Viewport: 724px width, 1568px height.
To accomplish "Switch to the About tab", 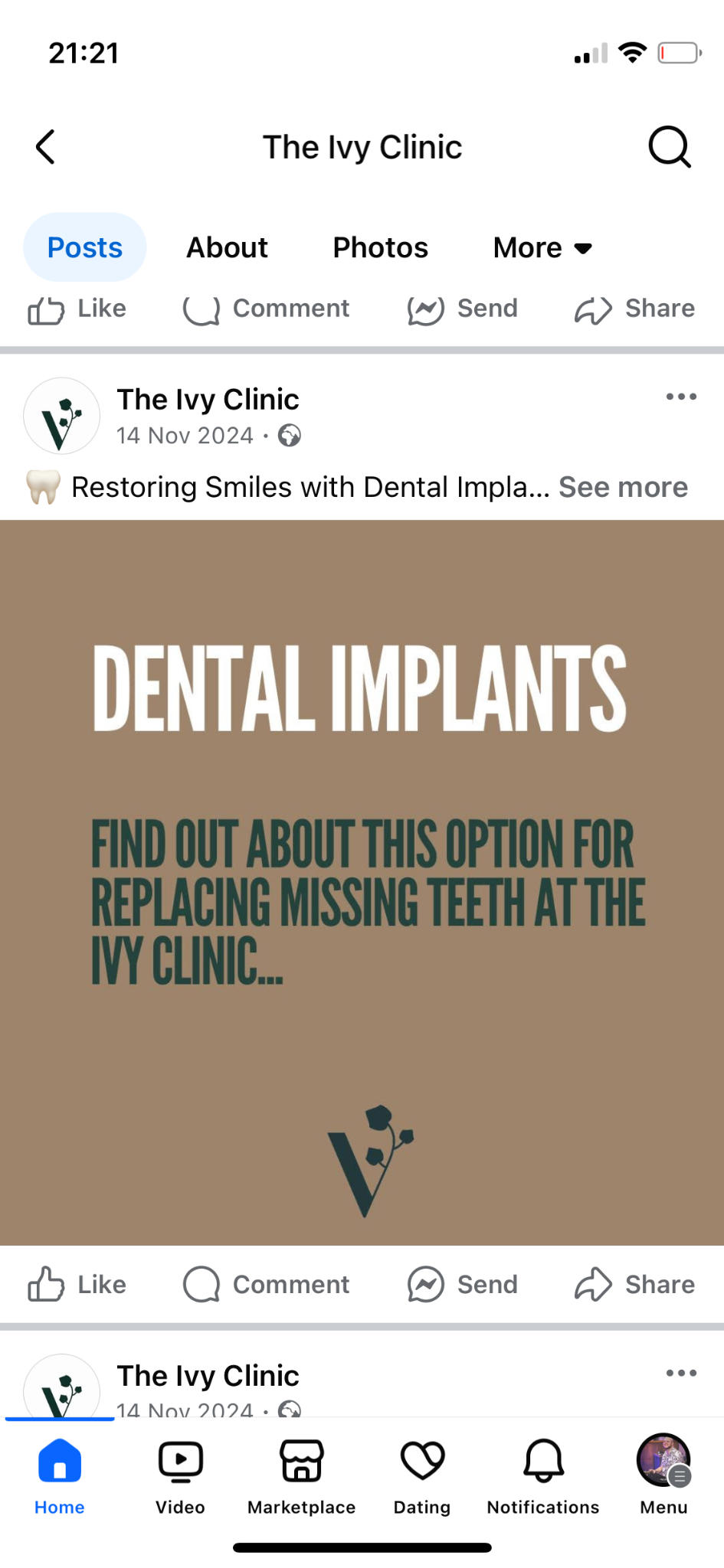I will [x=227, y=248].
